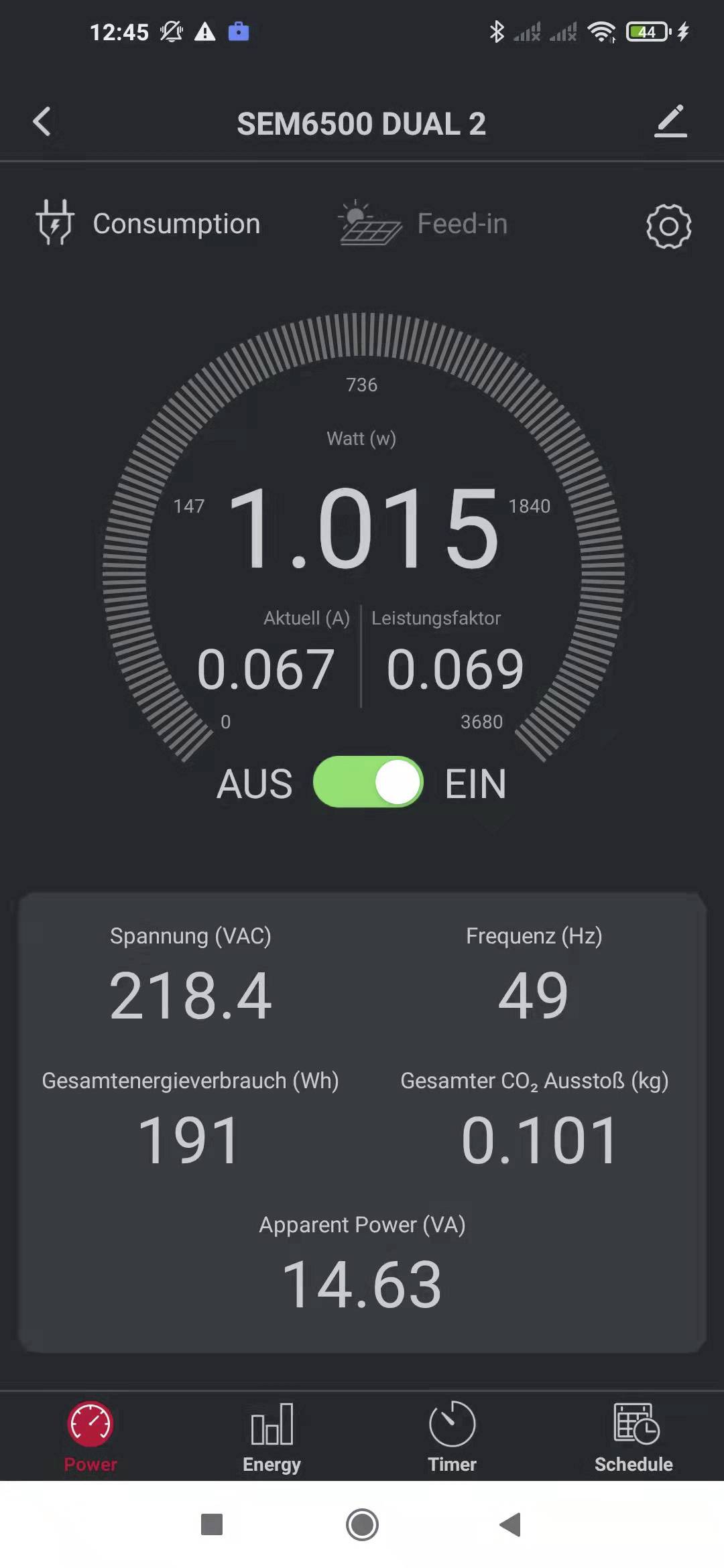
Task: Open the notification shade clock area
Action: 121,31
